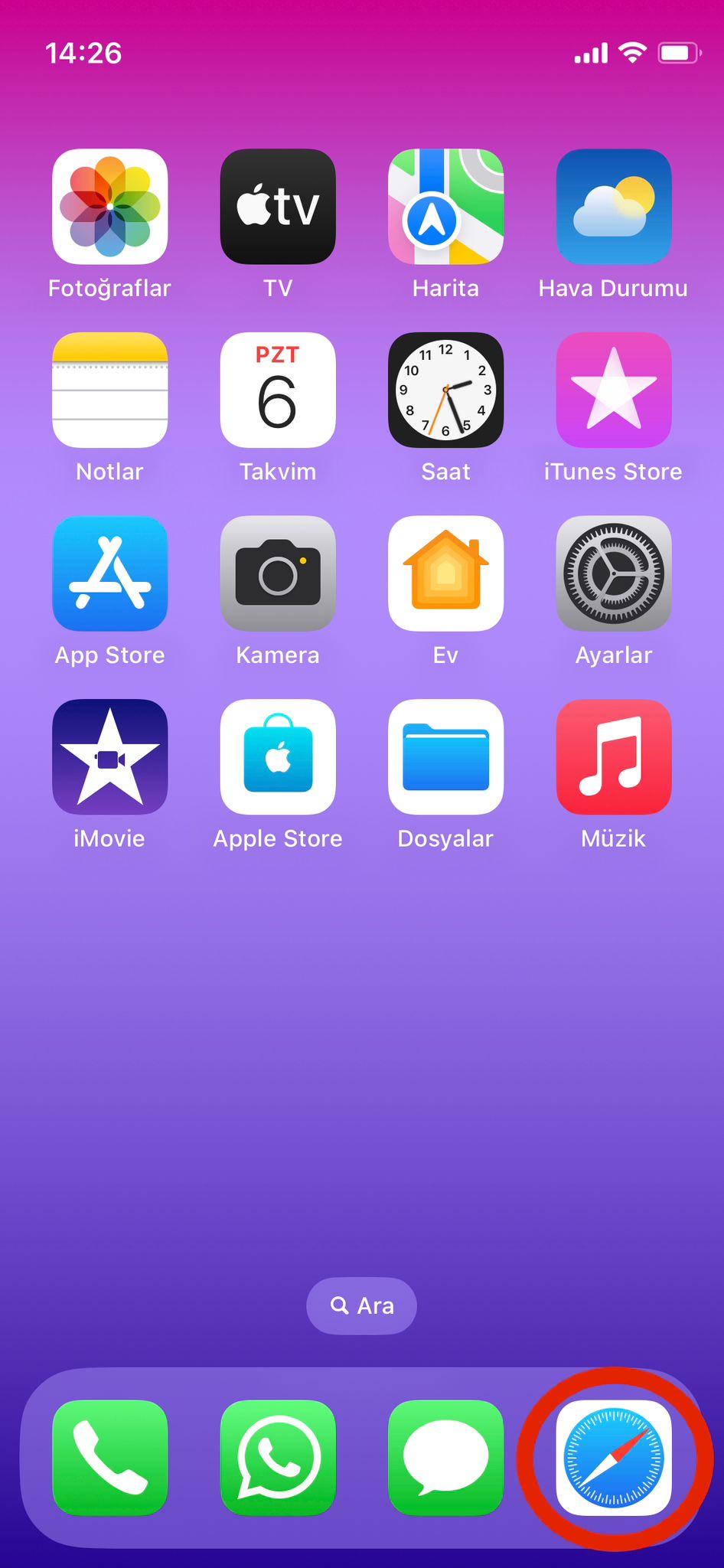Open Takvim calendar app
Image resolution: width=724 pixels, height=1568 pixels.
278,390
